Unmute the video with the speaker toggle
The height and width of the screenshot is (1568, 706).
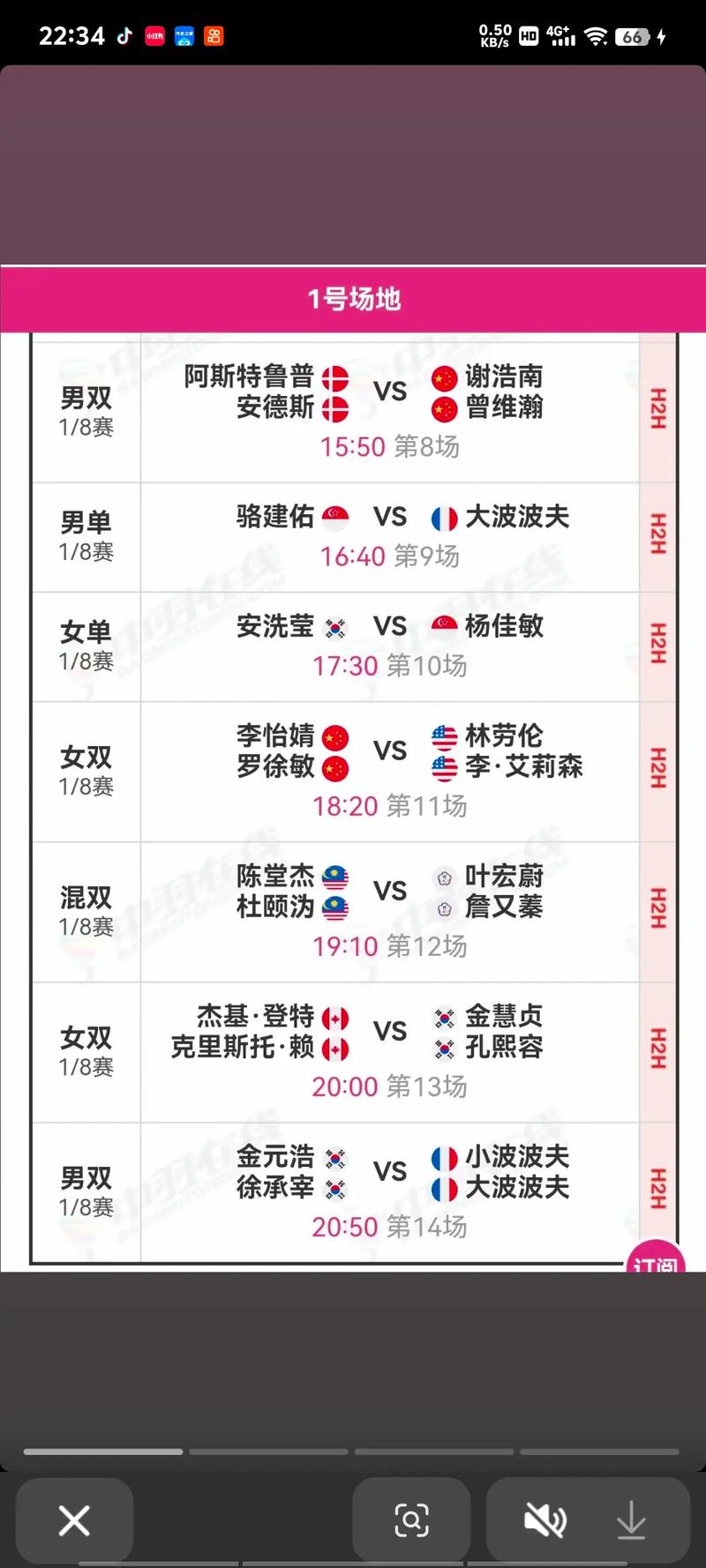click(x=545, y=1519)
